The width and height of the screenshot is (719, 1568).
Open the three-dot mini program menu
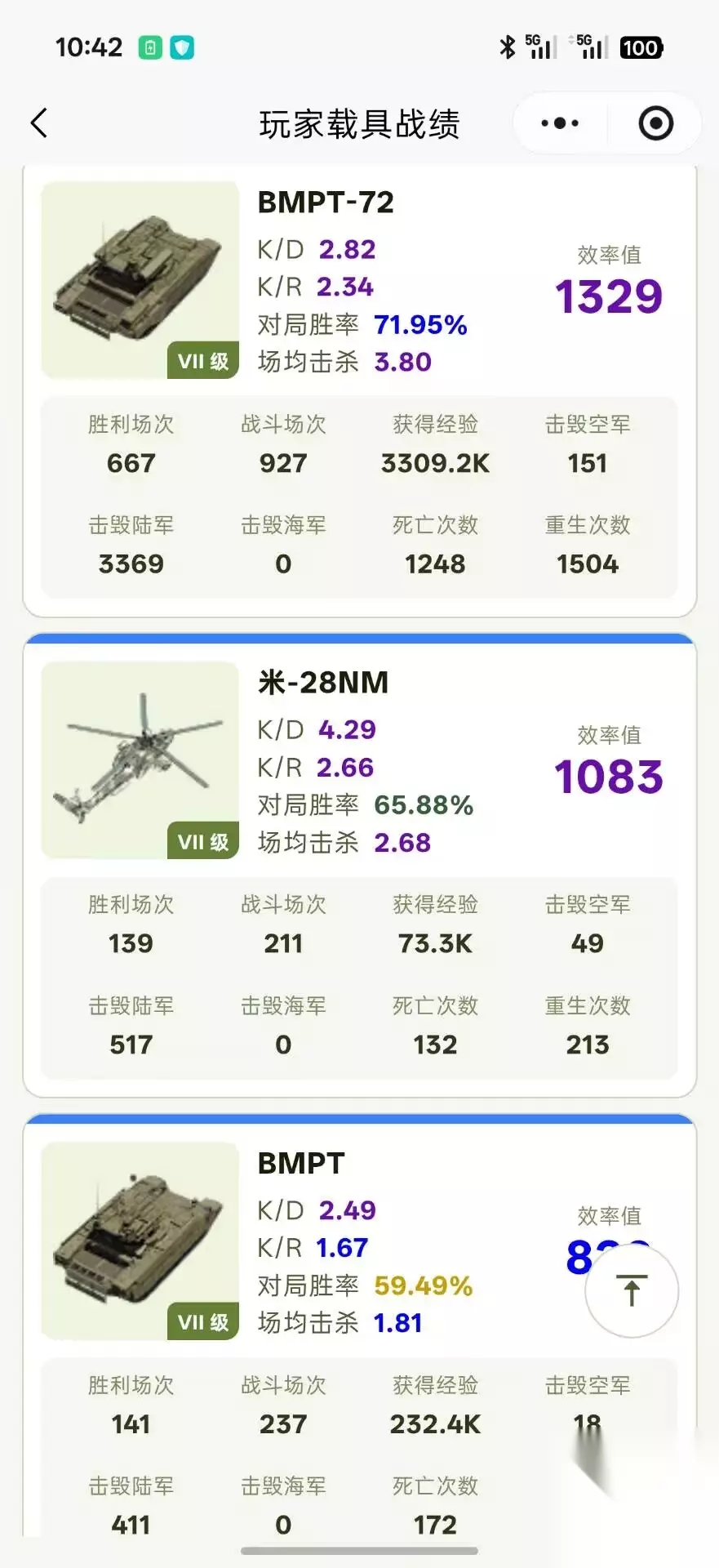click(560, 124)
